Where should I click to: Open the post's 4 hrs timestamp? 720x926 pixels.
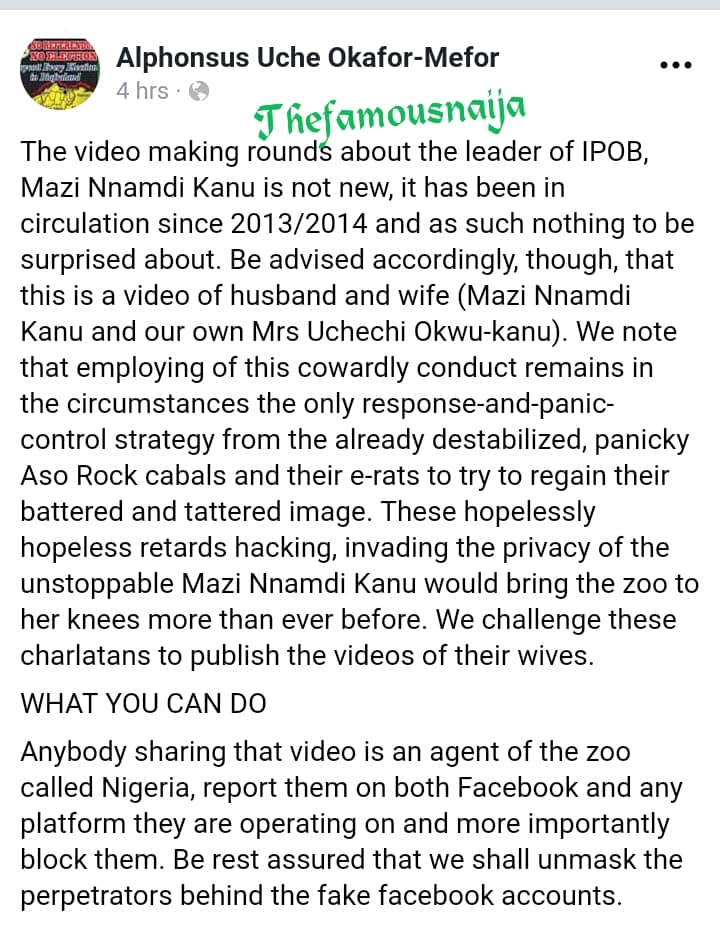[142, 91]
